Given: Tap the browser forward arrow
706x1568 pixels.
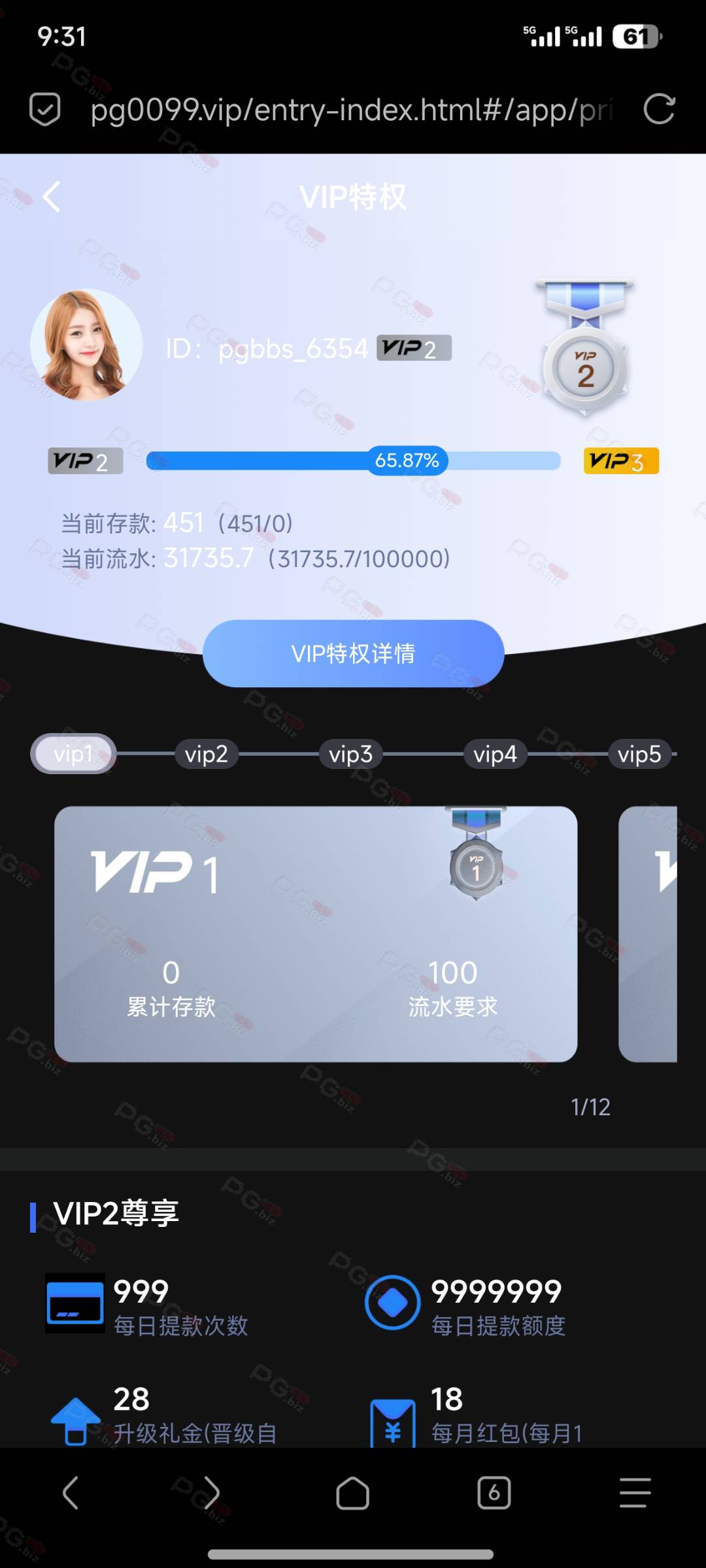Looking at the screenshot, I should click(211, 1493).
